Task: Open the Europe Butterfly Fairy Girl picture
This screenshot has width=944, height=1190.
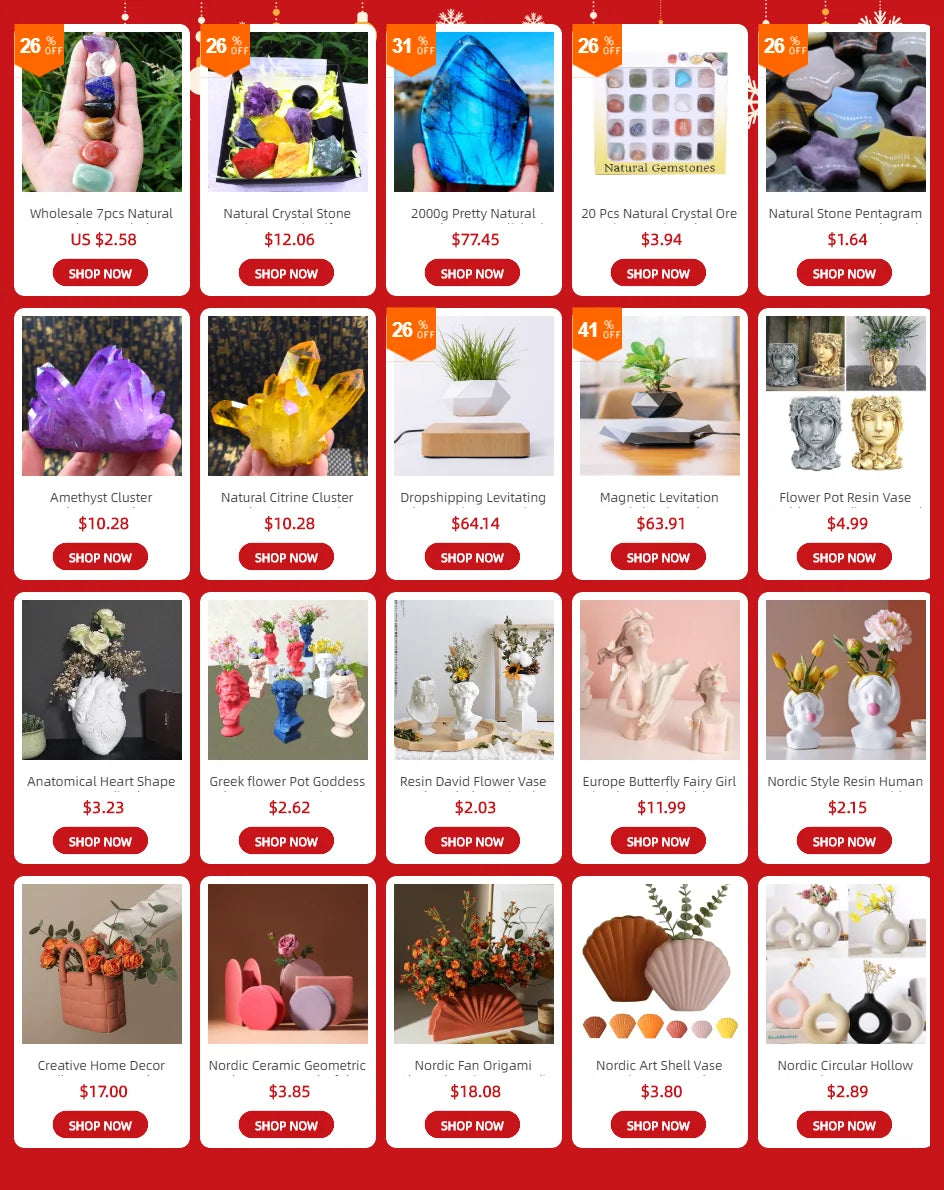Action: click(660, 680)
